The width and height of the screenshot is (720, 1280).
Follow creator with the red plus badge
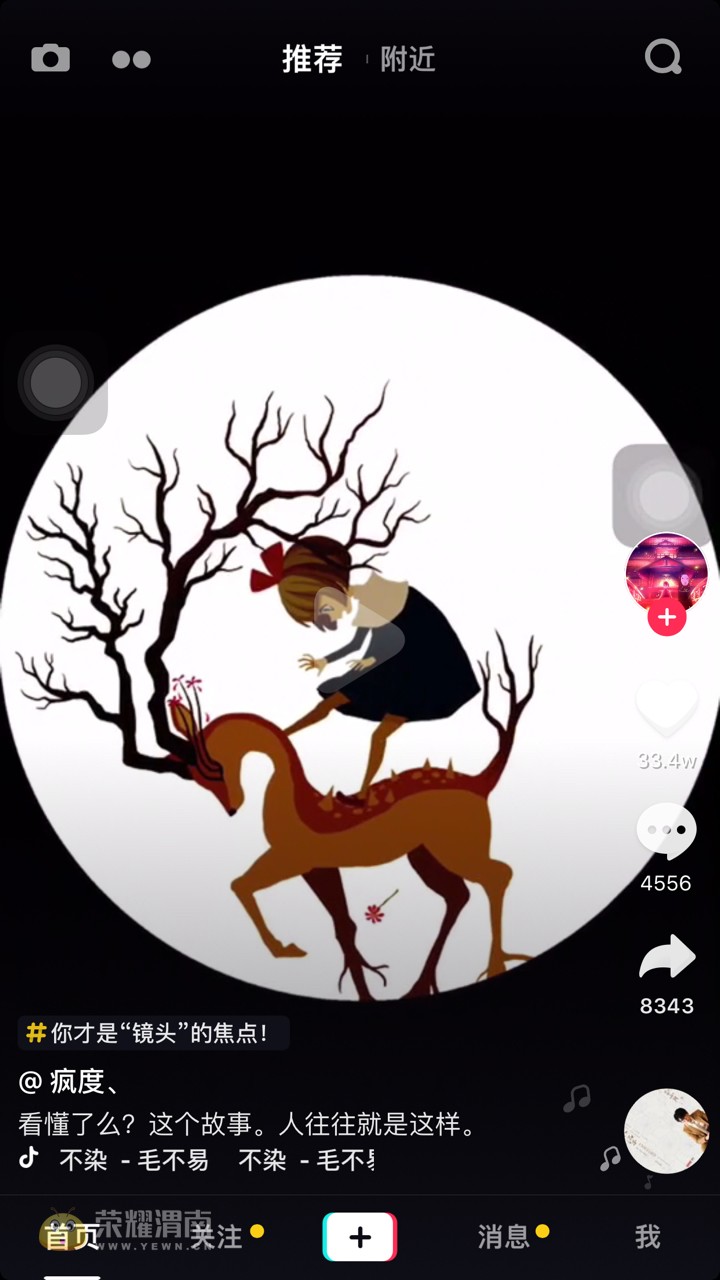[666, 618]
